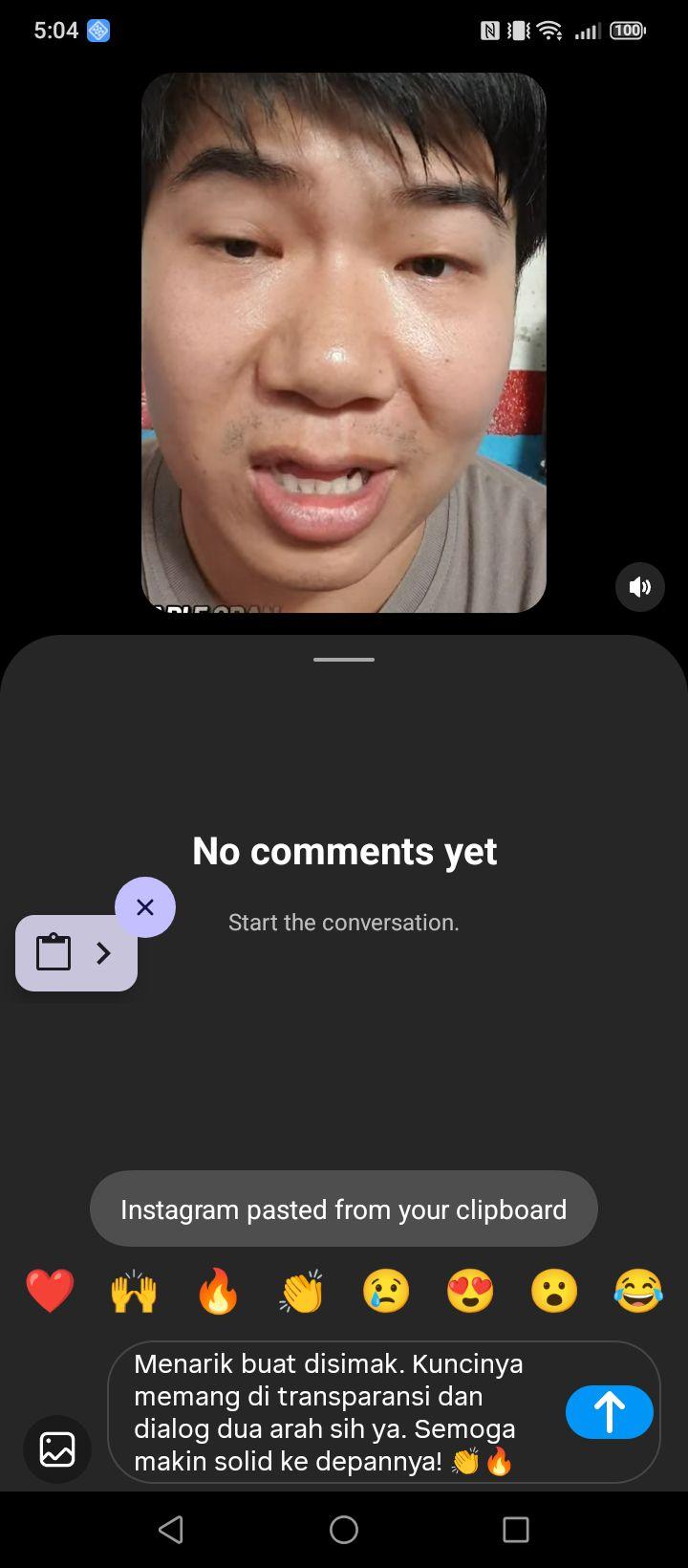Insert the heart-eyes emoji
Screen dimensions: 688x1568
(x=470, y=1291)
